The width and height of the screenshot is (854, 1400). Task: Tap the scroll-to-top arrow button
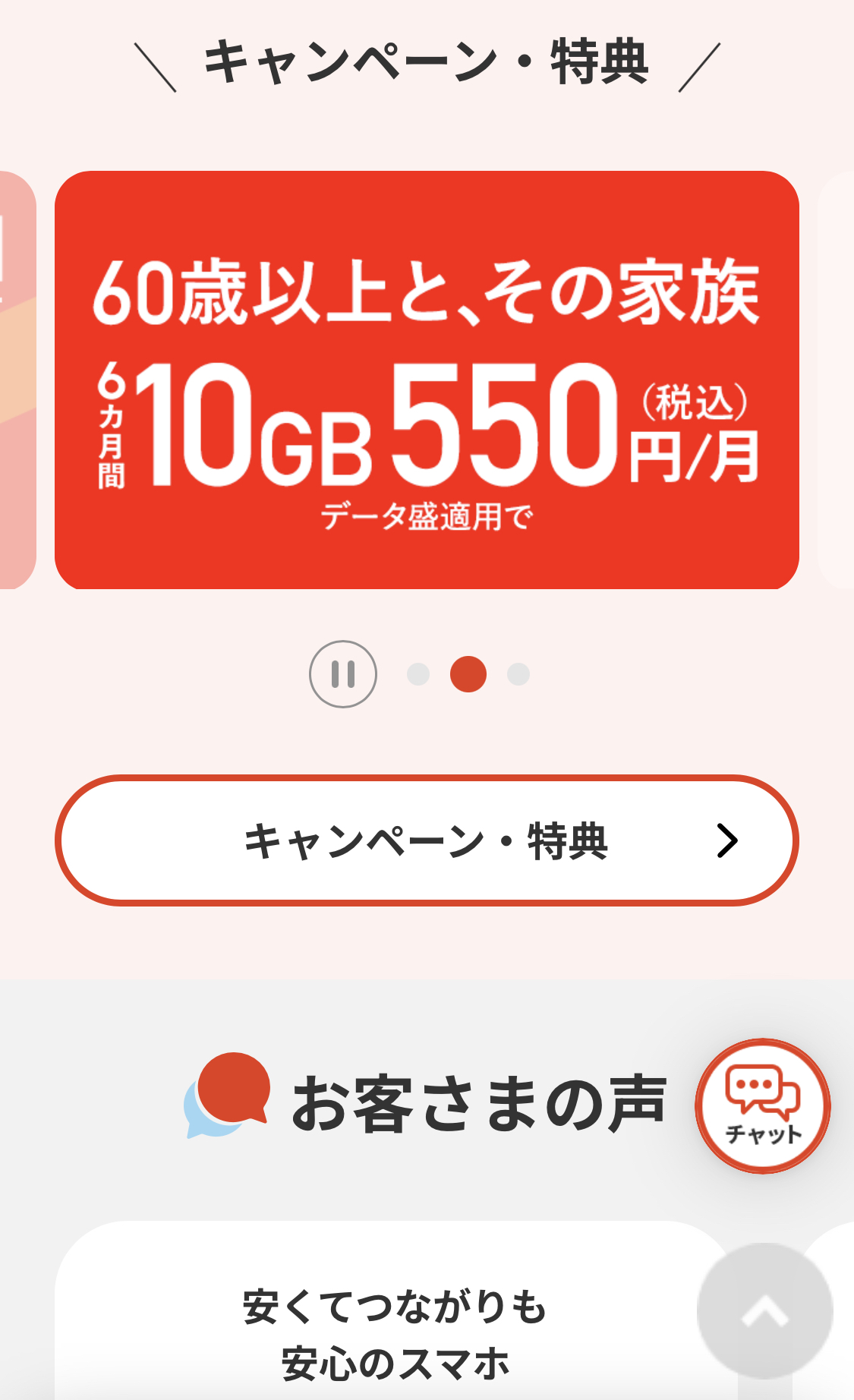[x=765, y=1311]
